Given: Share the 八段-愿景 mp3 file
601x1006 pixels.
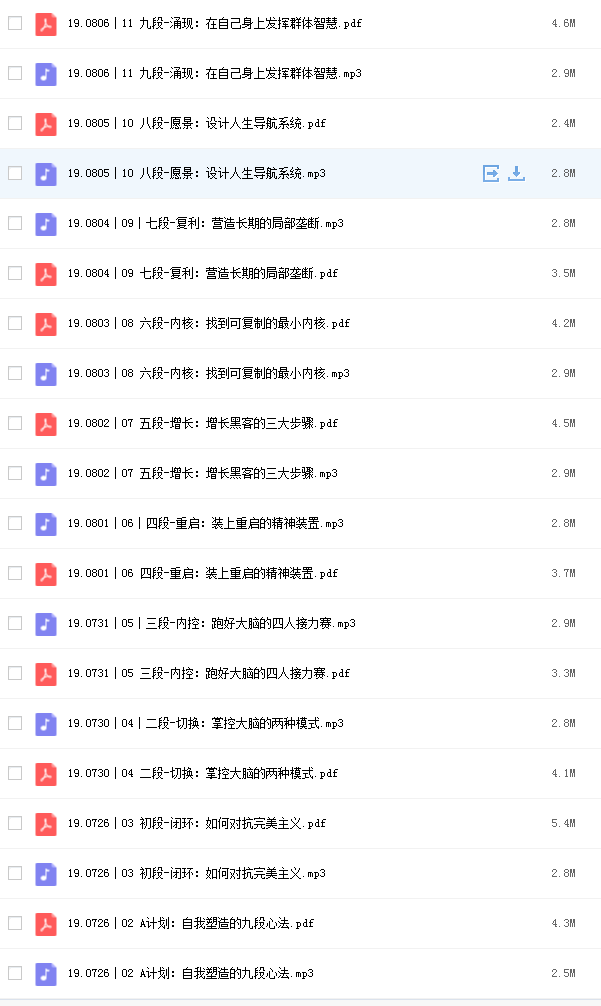Looking at the screenshot, I should (491, 173).
